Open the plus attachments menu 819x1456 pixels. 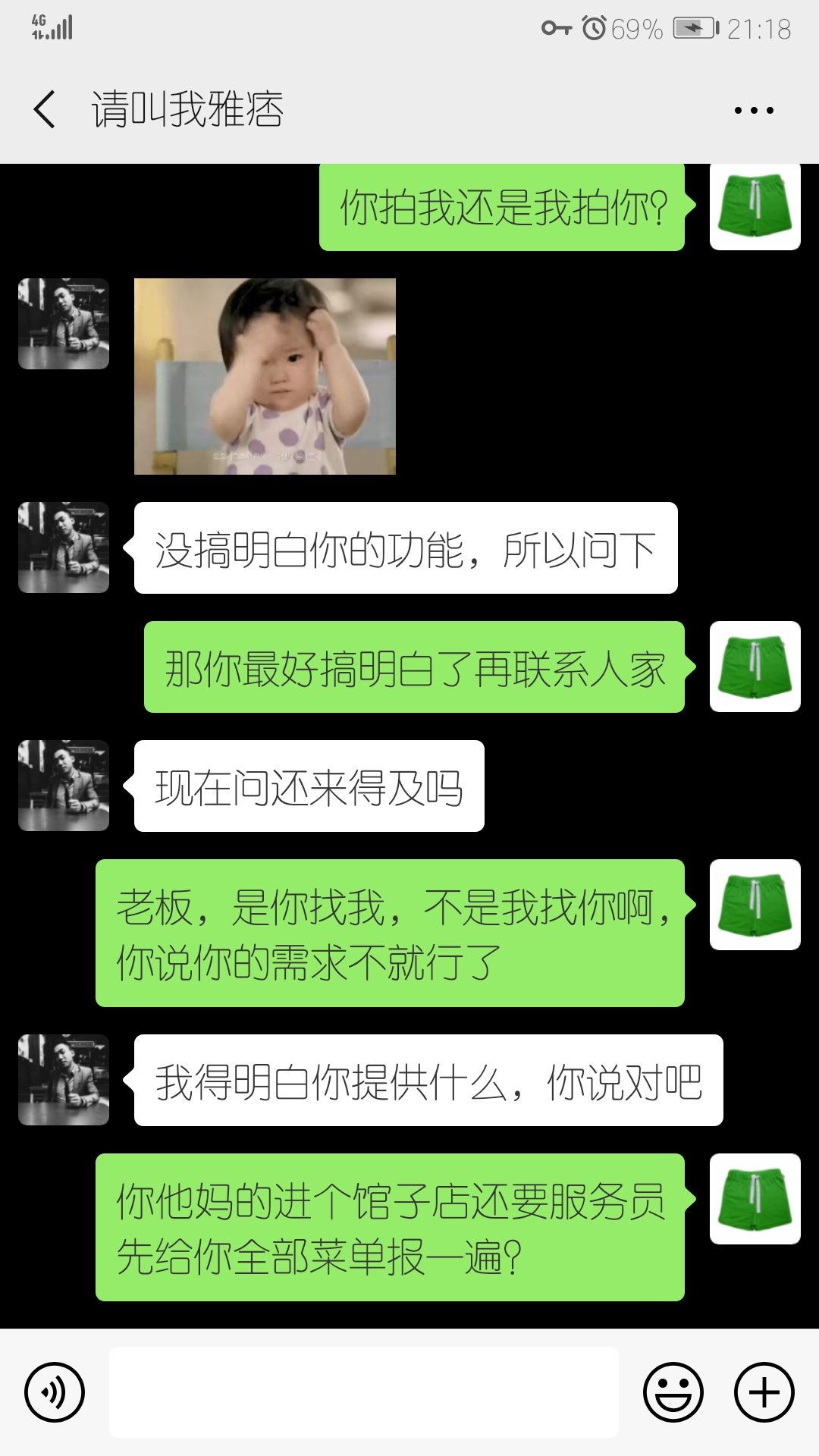click(x=764, y=1392)
